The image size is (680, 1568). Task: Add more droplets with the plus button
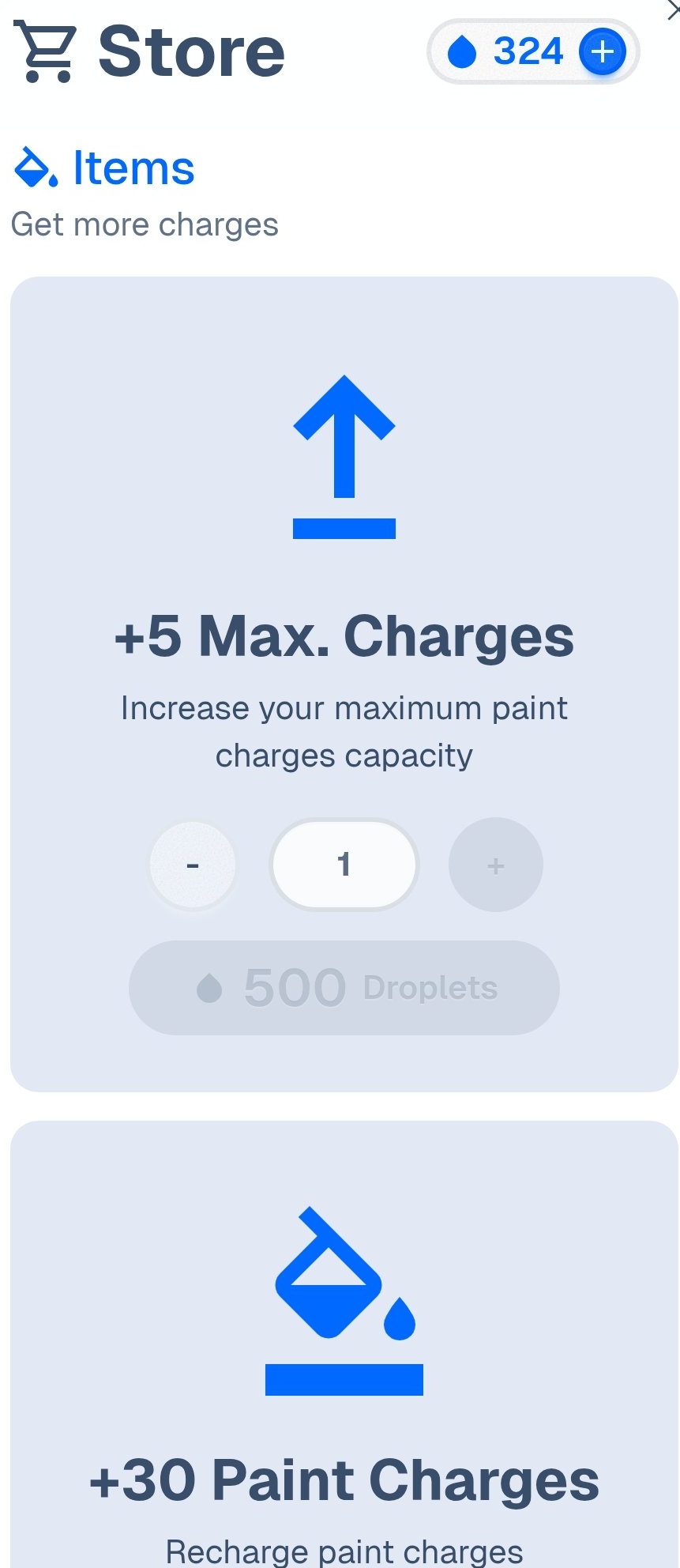pyautogui.click(x=602, y=52)
